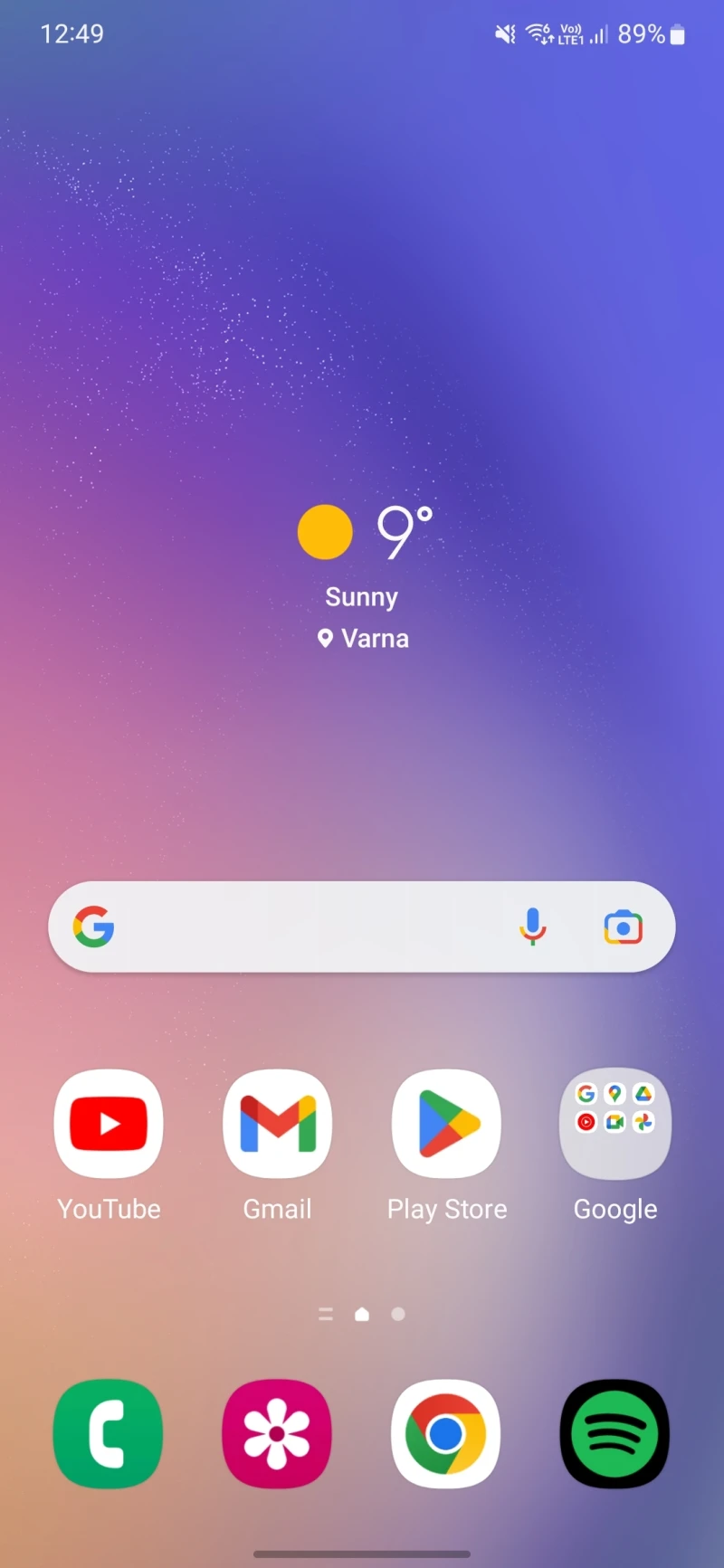The width and height of the screenshot is (724, 1568).
Task: Open the Samsung Gallery app
Action: (277, 1435)
